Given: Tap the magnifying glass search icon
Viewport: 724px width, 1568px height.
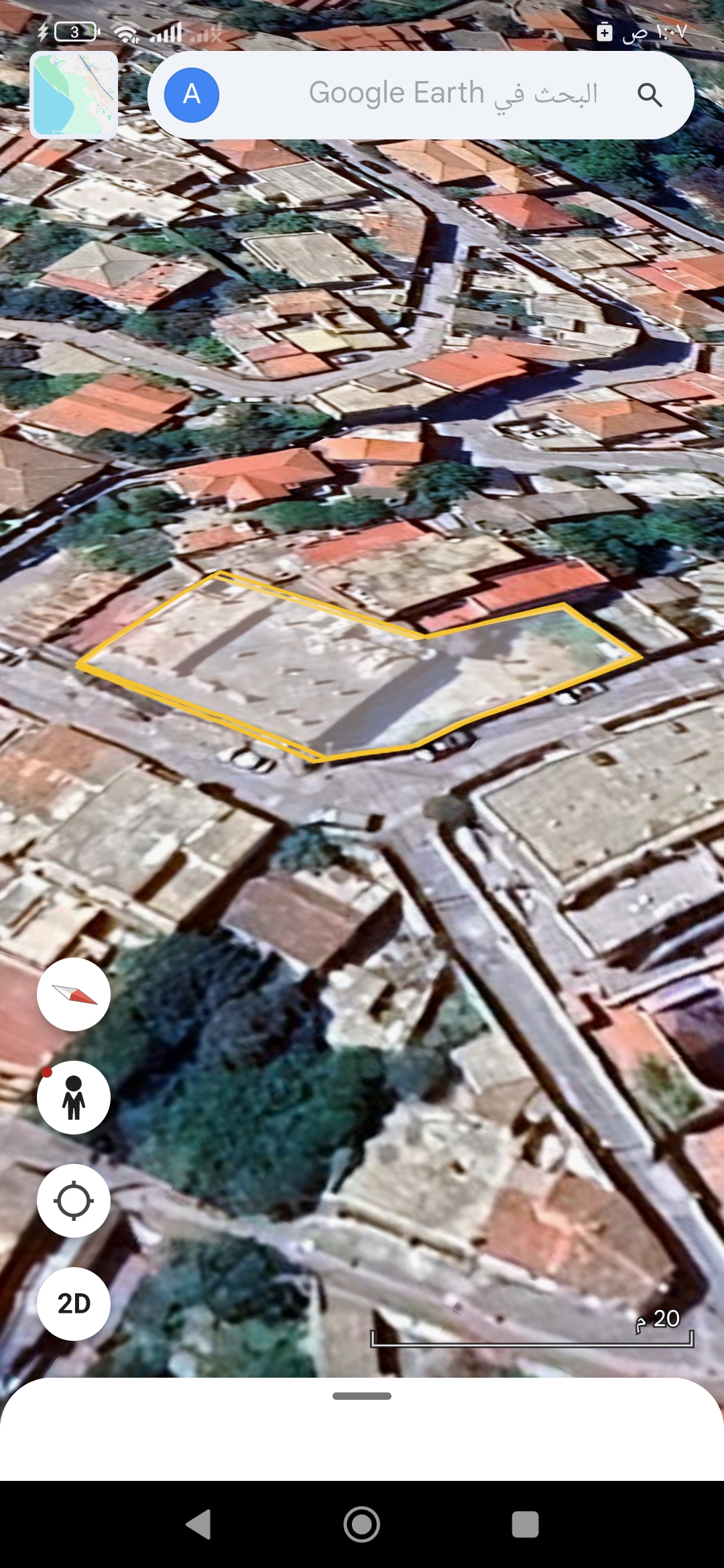Looking at the screenshot, I should pyautogui.click(x=650, y=95).
